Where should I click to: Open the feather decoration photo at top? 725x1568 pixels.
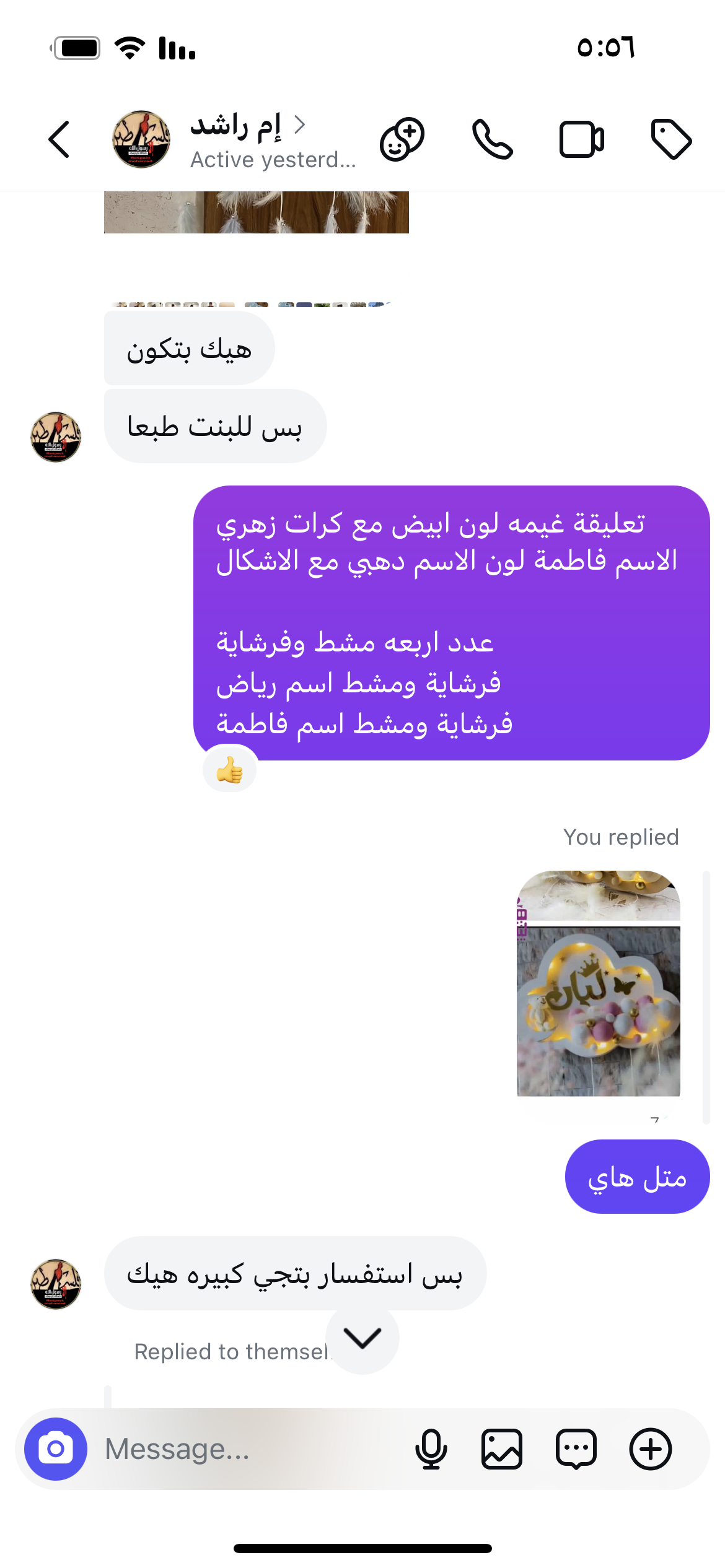pyautogui.click(x=257, y=212)
